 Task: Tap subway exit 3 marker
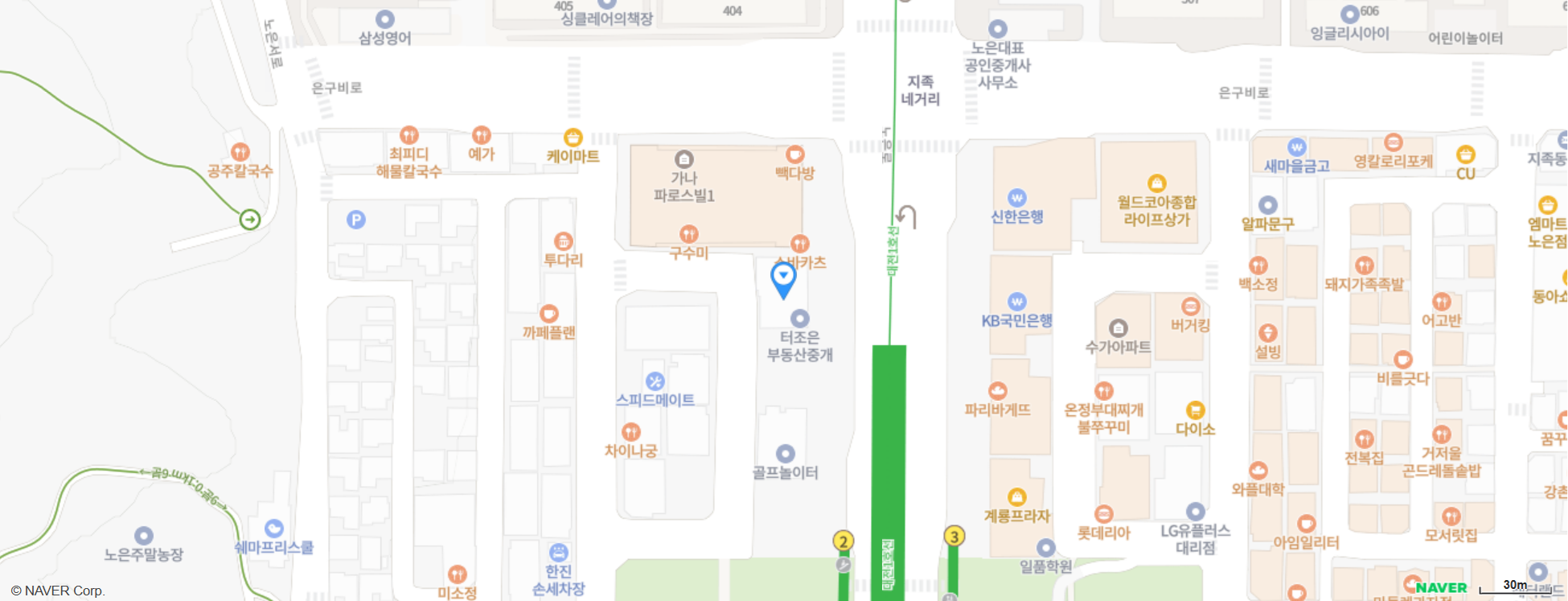tap(954, 537)
